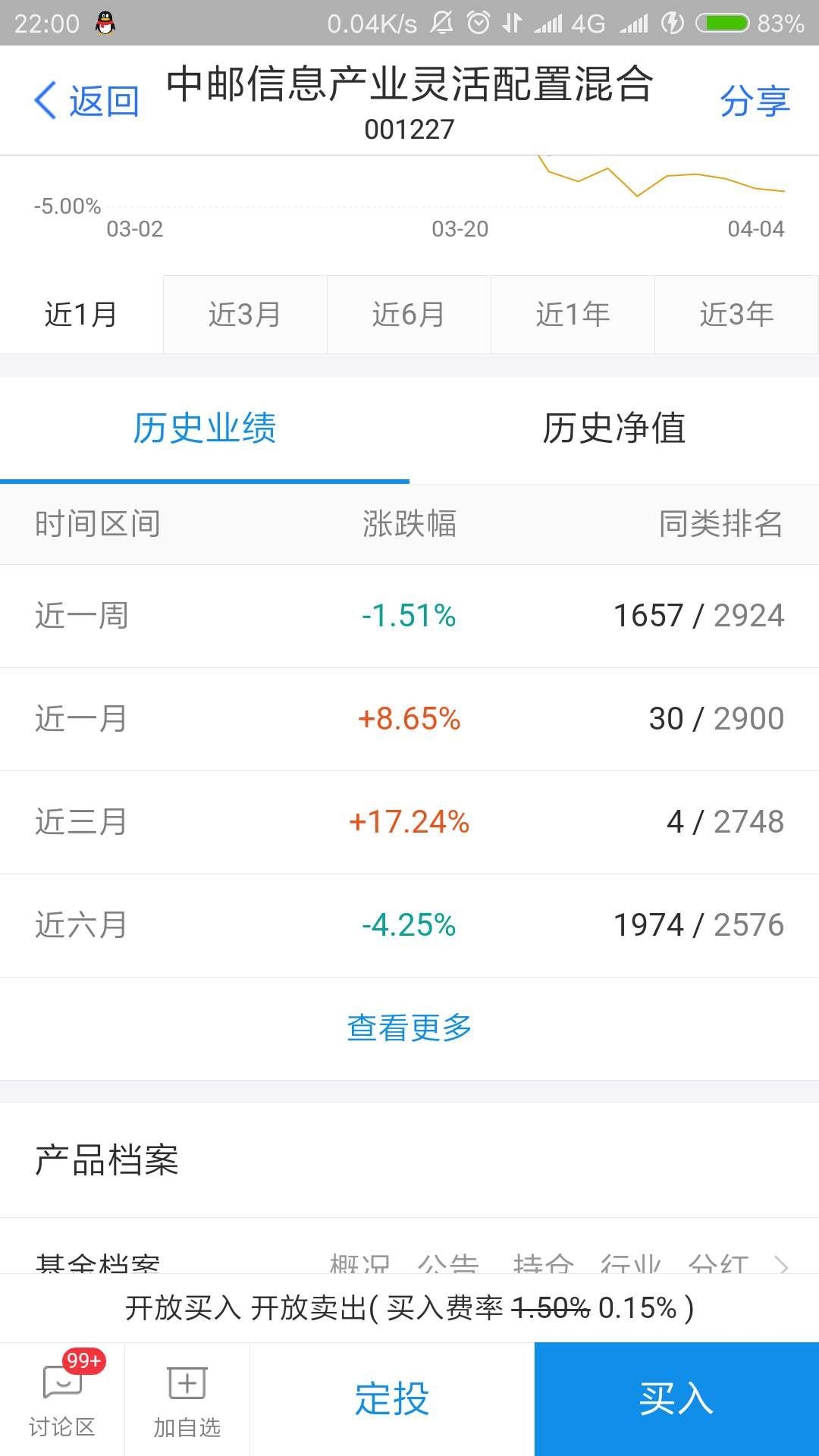819x1456 pixels.
Task: Click the 查看更多 link
Action: coord(409,1028)
